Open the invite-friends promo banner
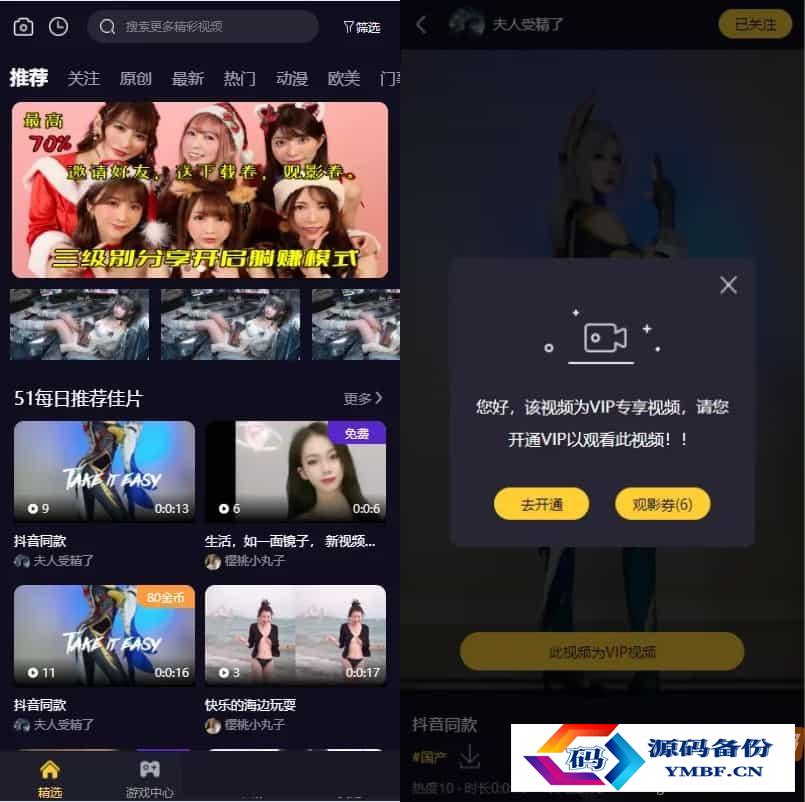Screen dimensions: 805x802 (200, 189)
